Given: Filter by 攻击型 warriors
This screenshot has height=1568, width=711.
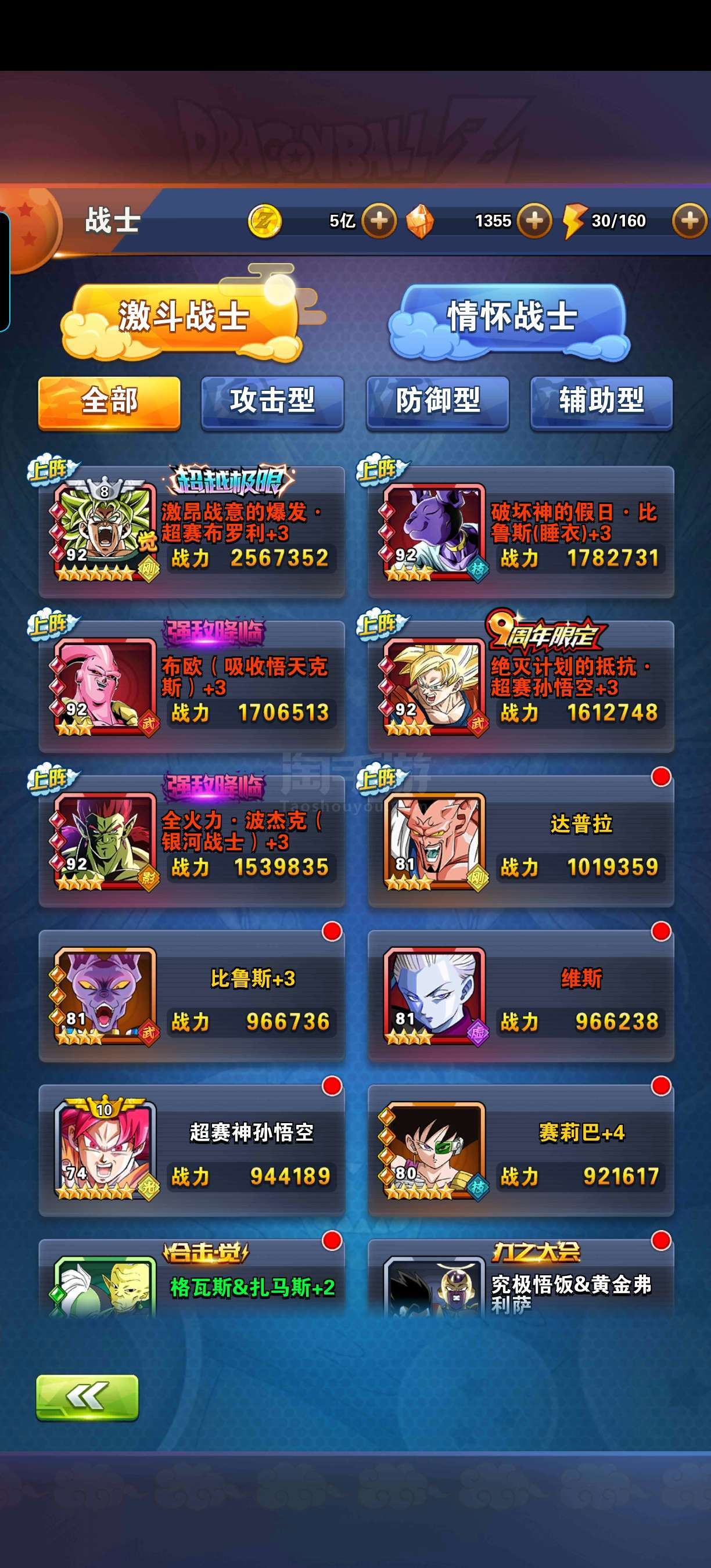Looking at the screenshot, I should point(272,402).
